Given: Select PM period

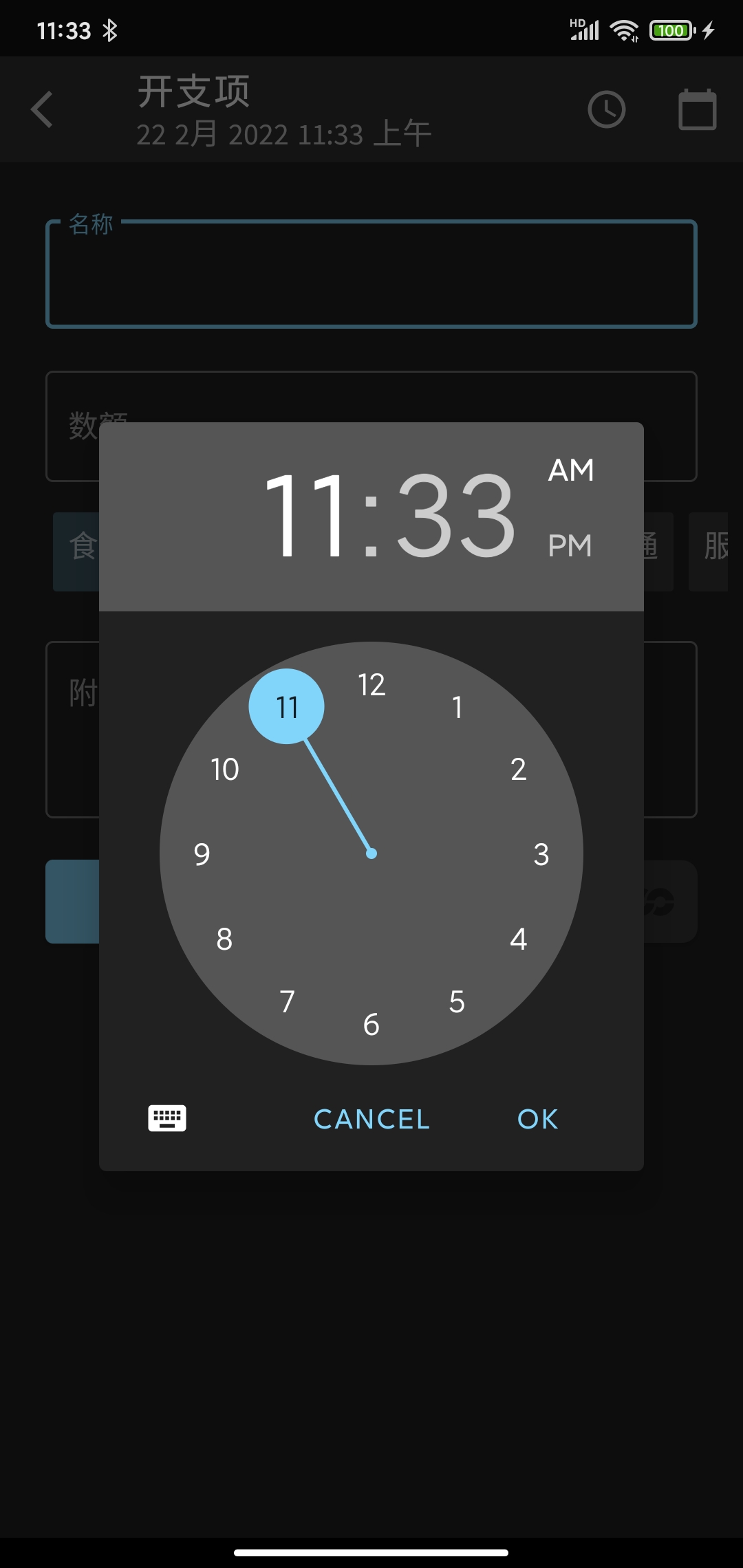Looking at the screenshot, I should (570, 545).
